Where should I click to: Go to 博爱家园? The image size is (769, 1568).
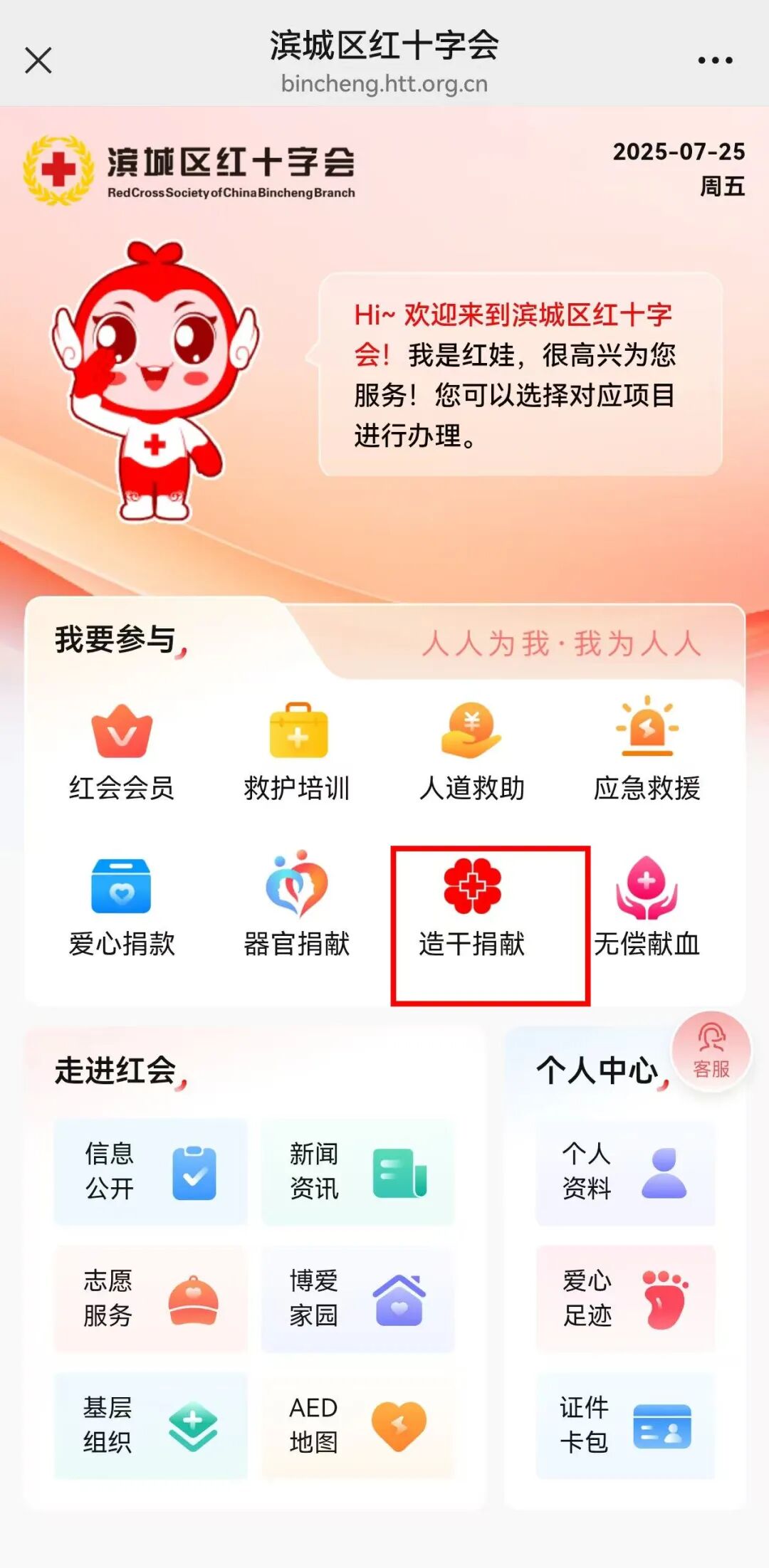pyautogui.click(x=357, y=1298)
